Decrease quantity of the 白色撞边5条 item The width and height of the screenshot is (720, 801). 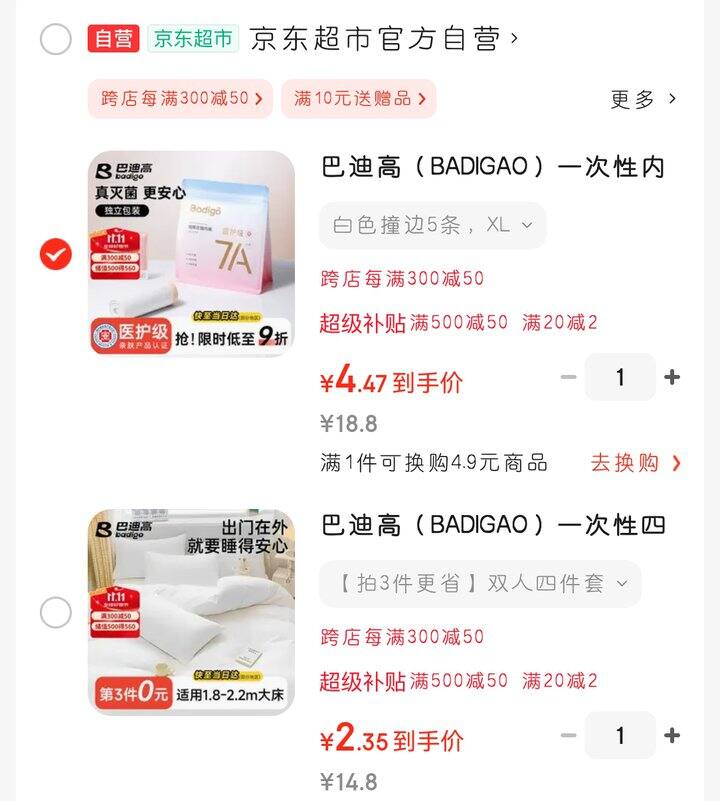tap(568, 377)
